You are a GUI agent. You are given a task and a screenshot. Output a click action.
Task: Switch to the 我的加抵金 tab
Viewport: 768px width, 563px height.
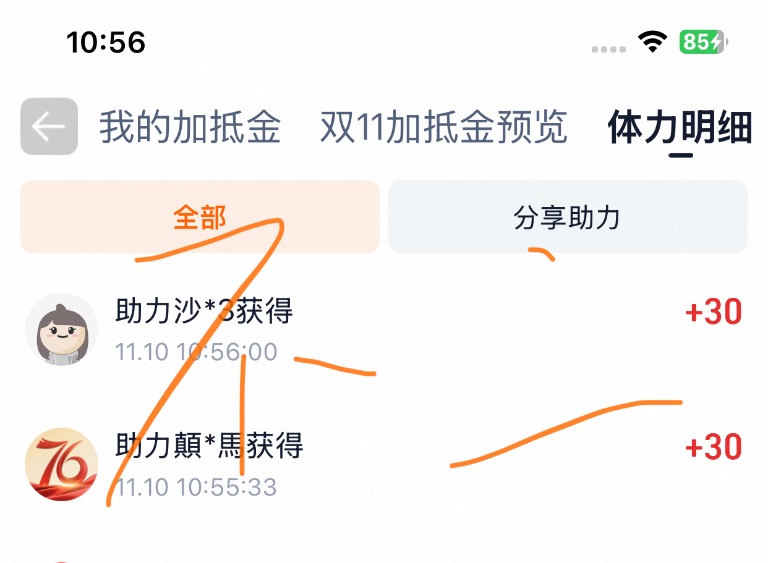coord(190,128)
